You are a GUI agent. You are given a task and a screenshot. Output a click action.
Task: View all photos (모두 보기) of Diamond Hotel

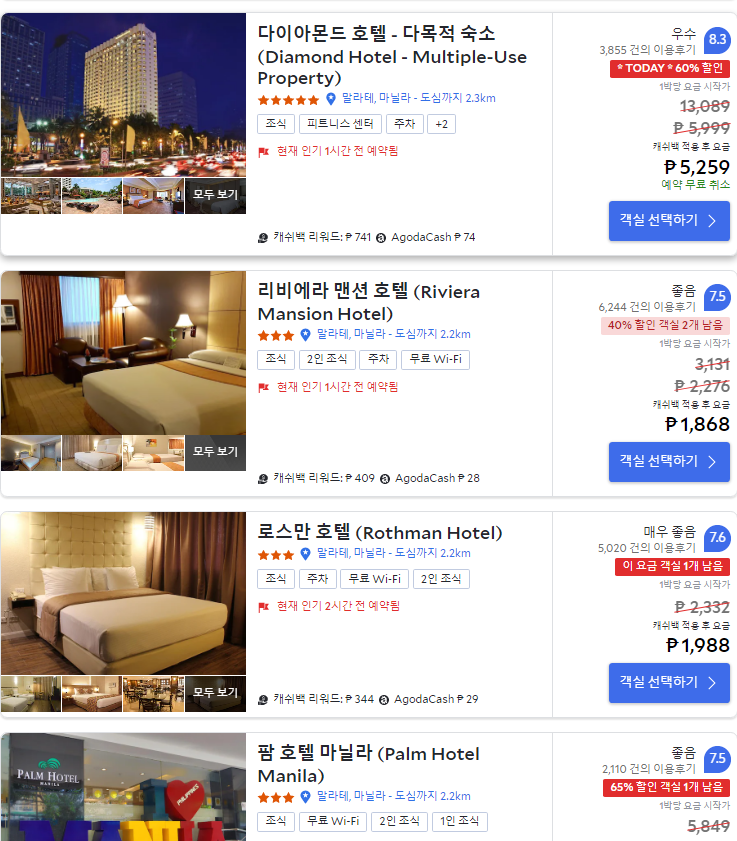[x=215, y=196]
